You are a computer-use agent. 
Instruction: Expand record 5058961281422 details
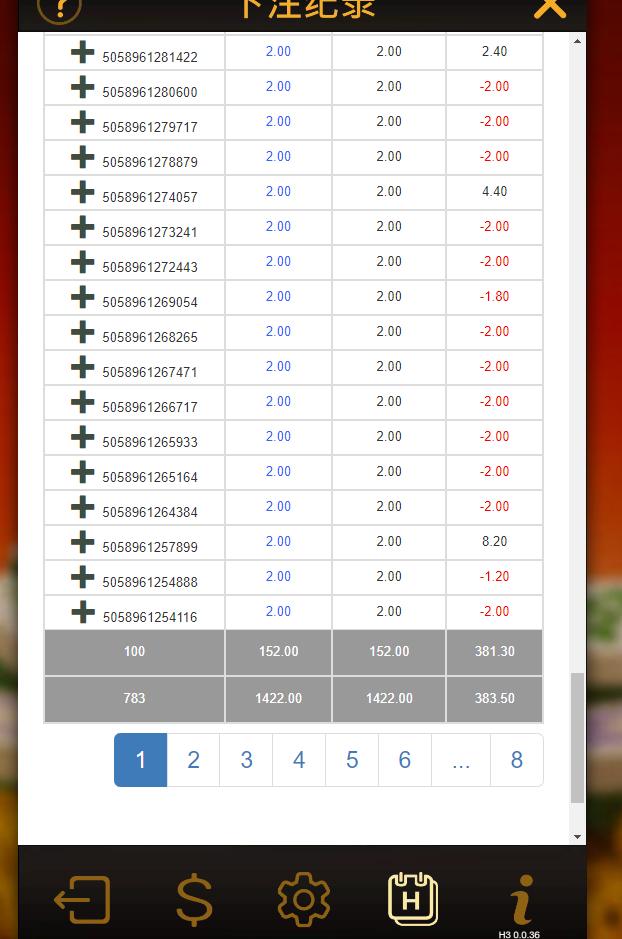pyautogui.click(x=83, y=52)
